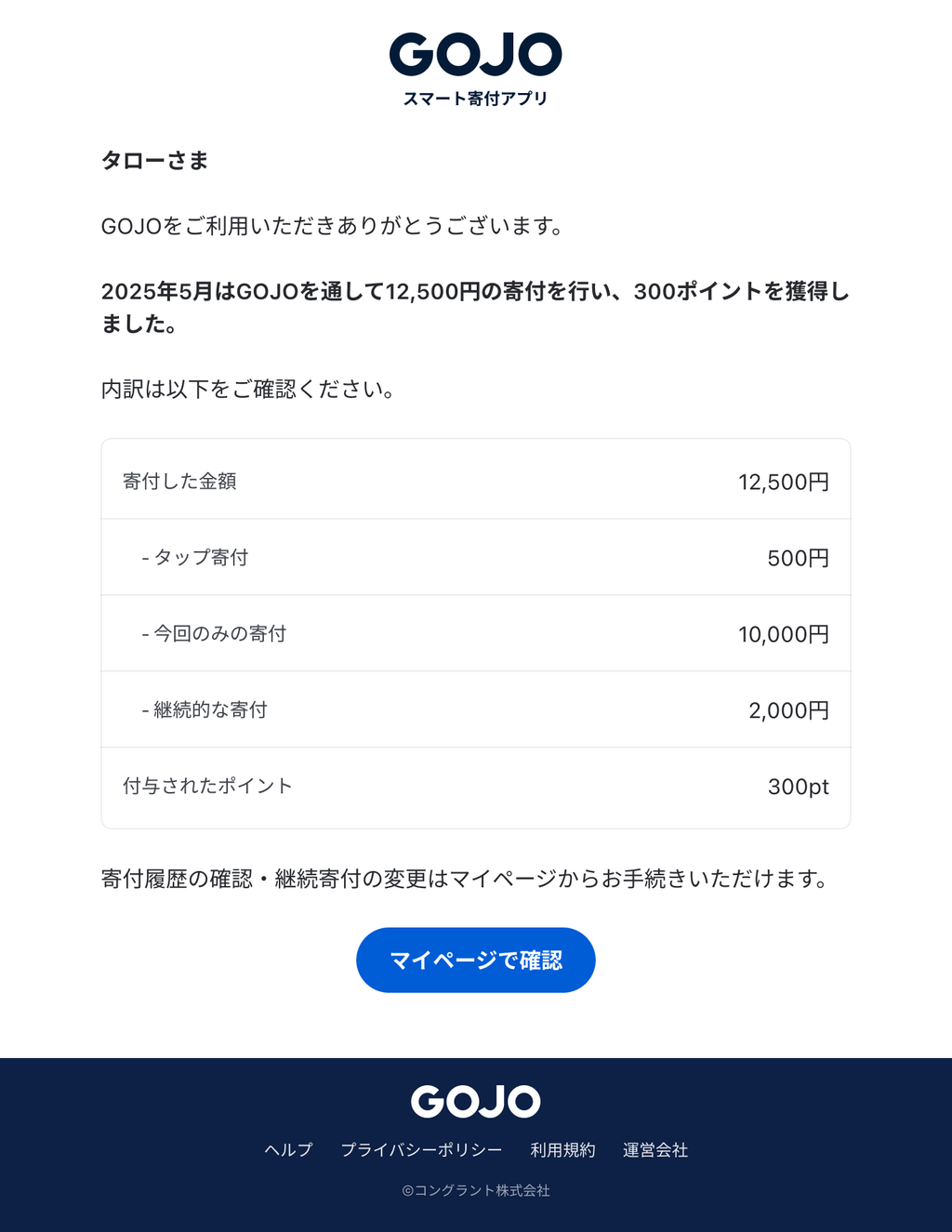Open the ヘルプ footer link
The height and width of the screenshot is (1232, 952).
288,1150
